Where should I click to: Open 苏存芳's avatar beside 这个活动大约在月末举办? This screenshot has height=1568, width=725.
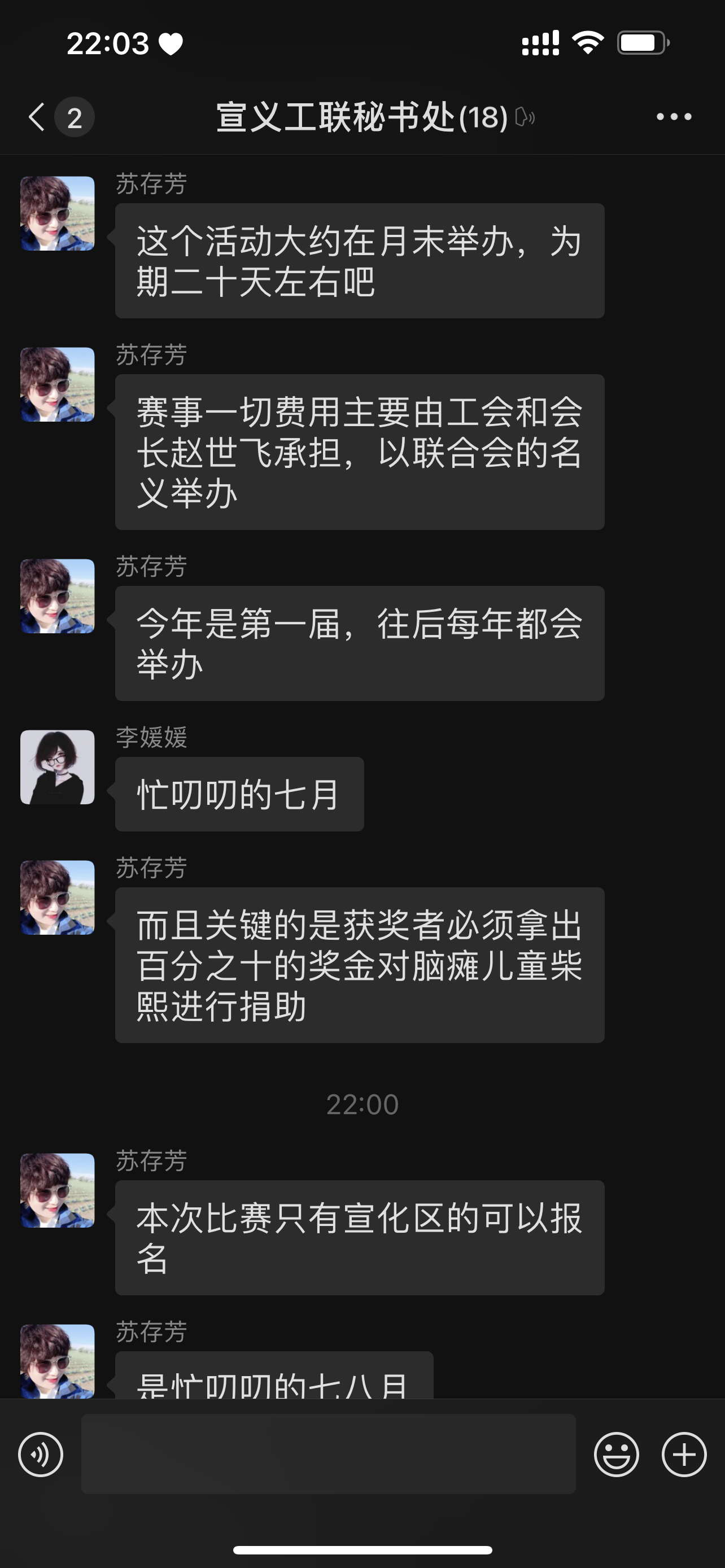[x=57, y=214]
